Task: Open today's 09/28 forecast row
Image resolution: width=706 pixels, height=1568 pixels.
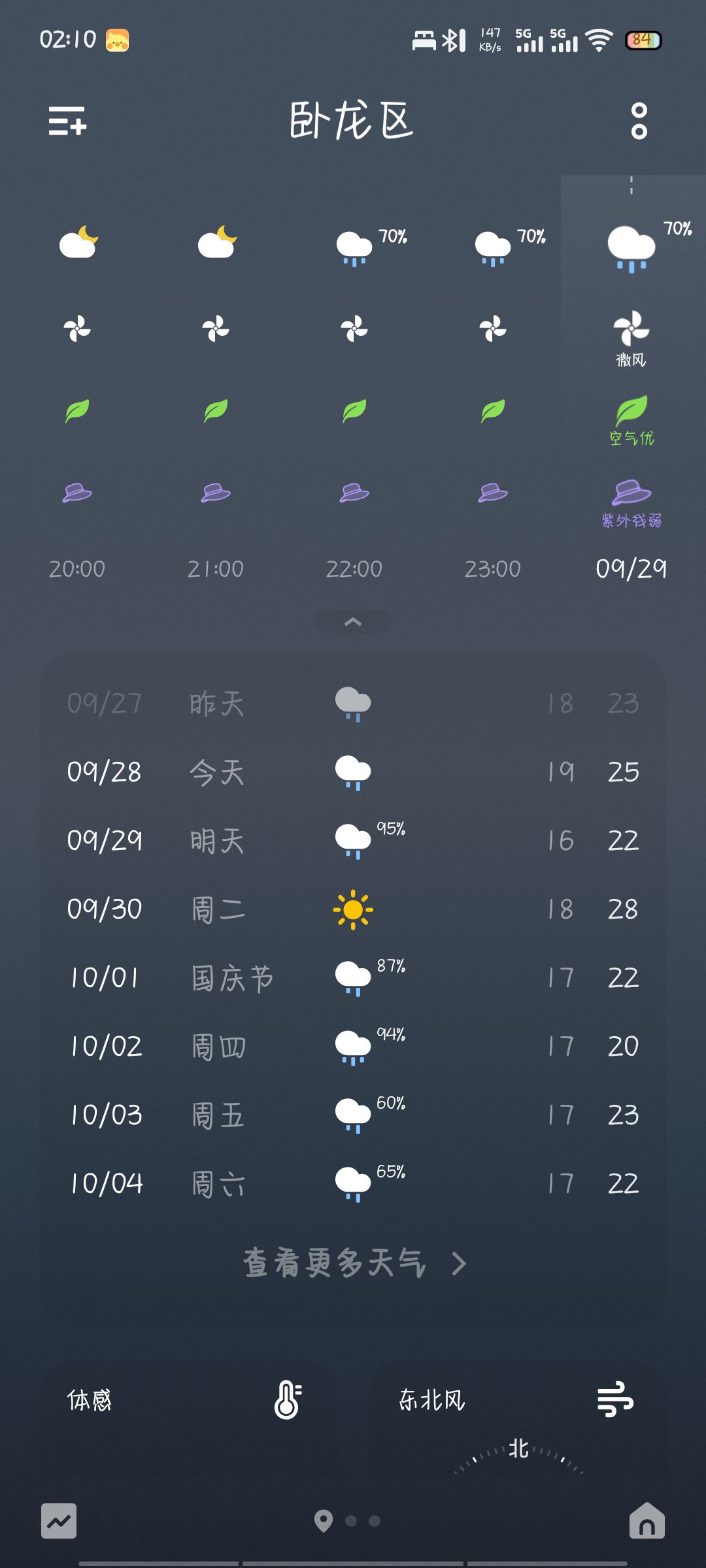Action: (353, 772)
